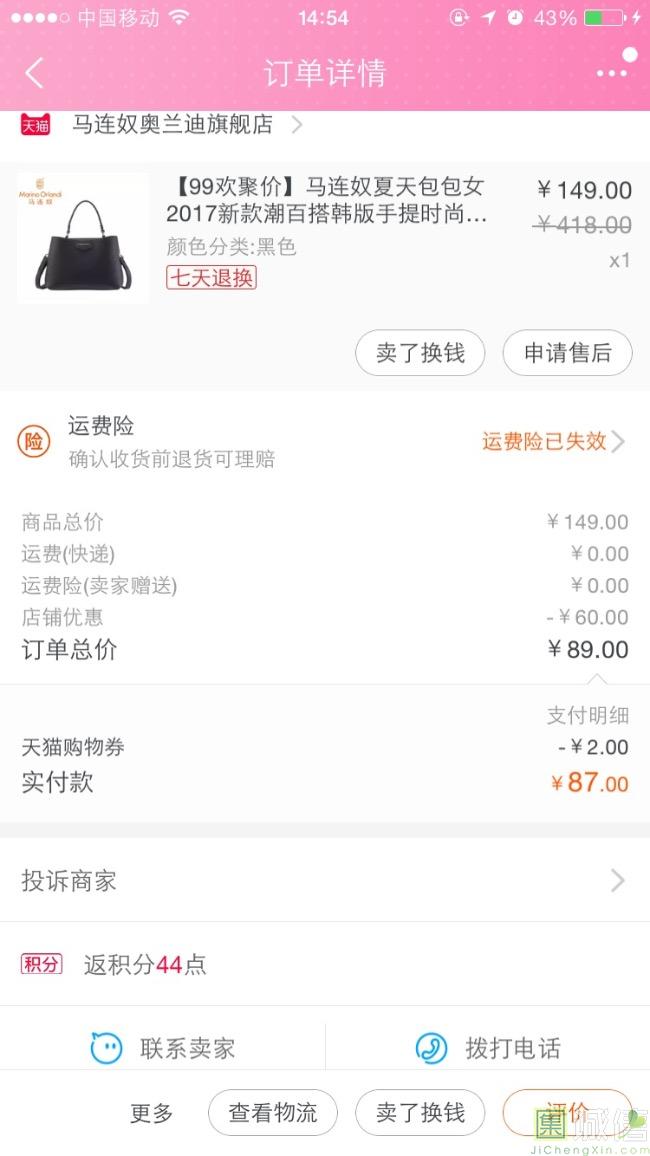This screenshot has height=1156, width=650.
Task: Tap 卖了换钱 next to 申请售后
Action: pos(420,353)
